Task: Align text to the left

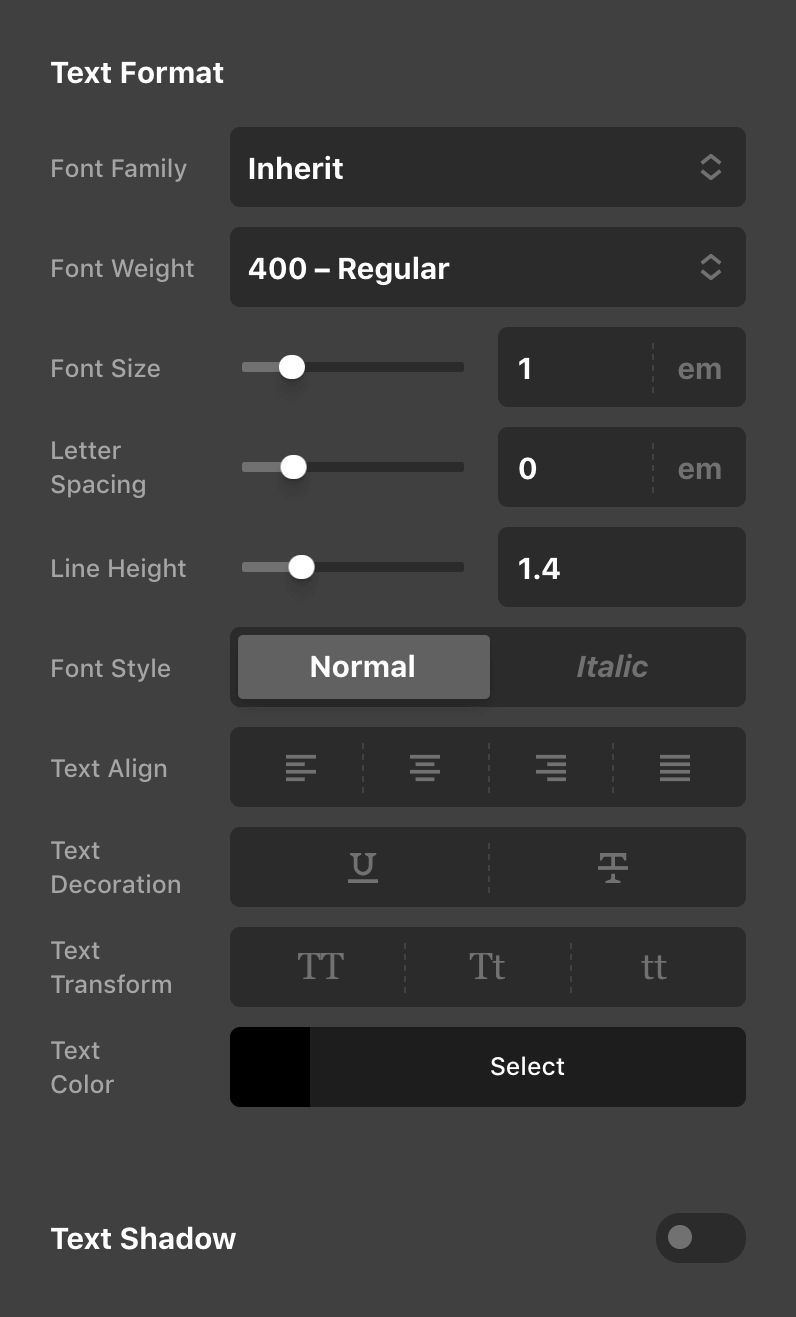Action: pos(300,767)
